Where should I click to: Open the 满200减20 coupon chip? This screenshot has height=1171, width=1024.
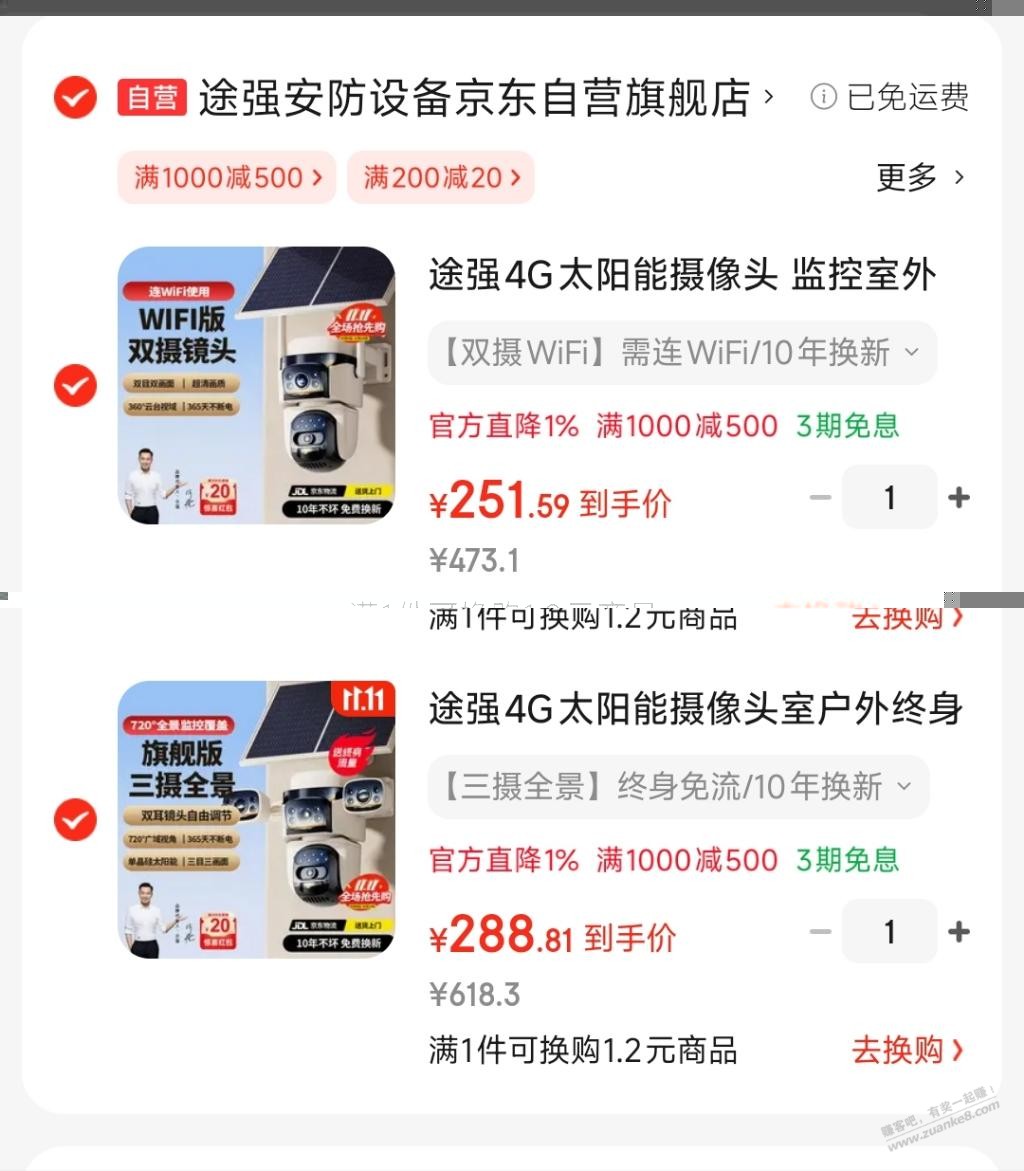441,178
